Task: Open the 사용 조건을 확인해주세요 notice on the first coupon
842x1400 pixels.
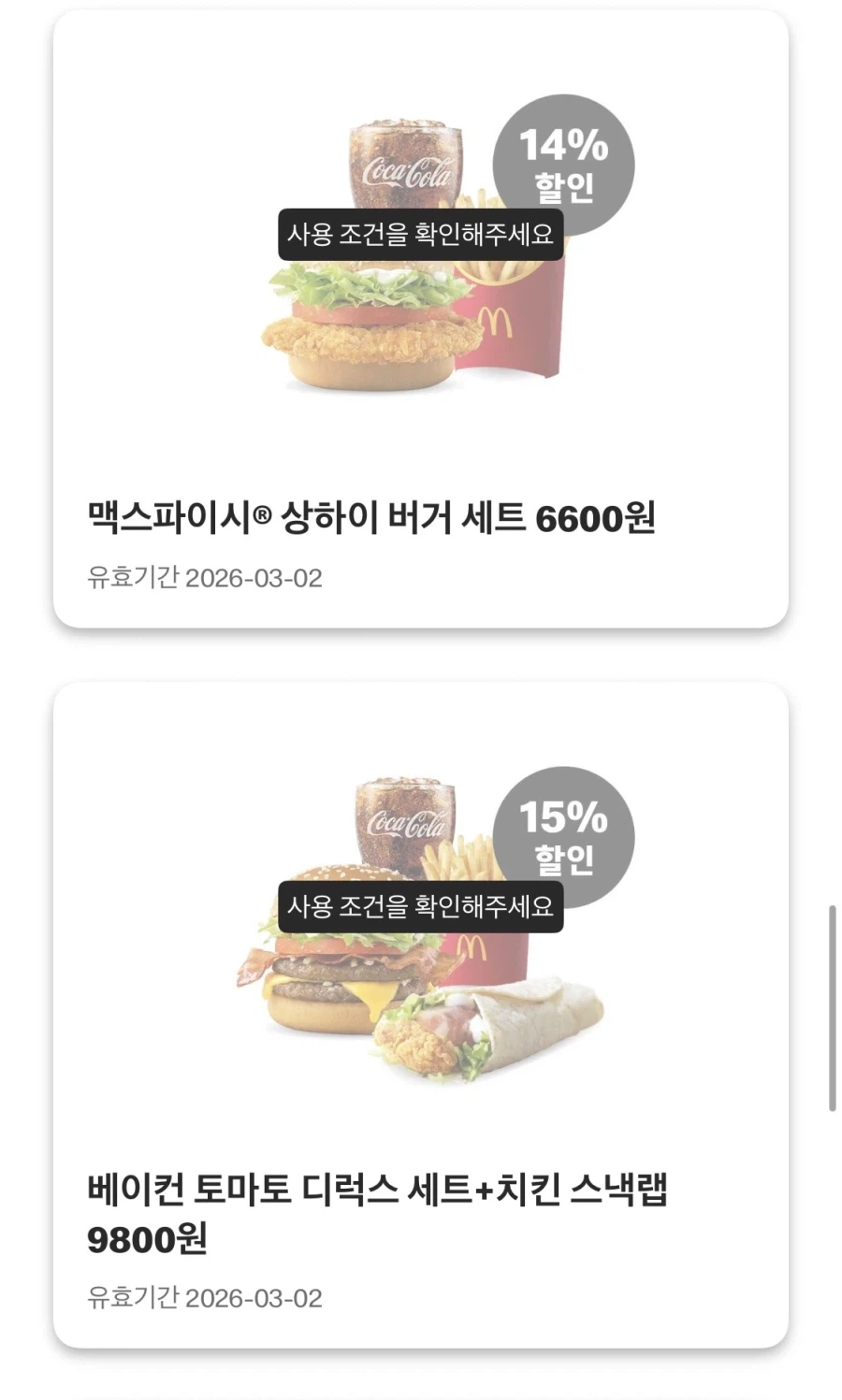Action: (420, 238)
